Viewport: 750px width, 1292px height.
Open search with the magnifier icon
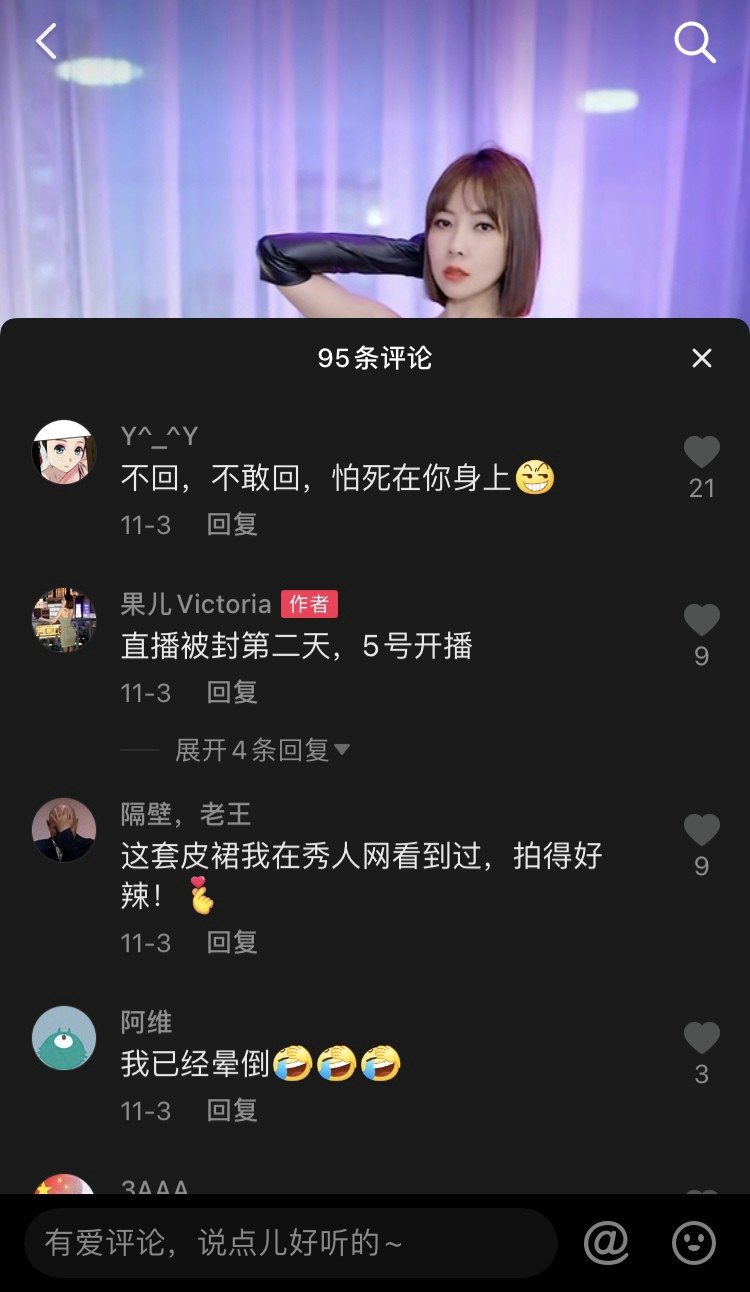click(x=694, y=42)
